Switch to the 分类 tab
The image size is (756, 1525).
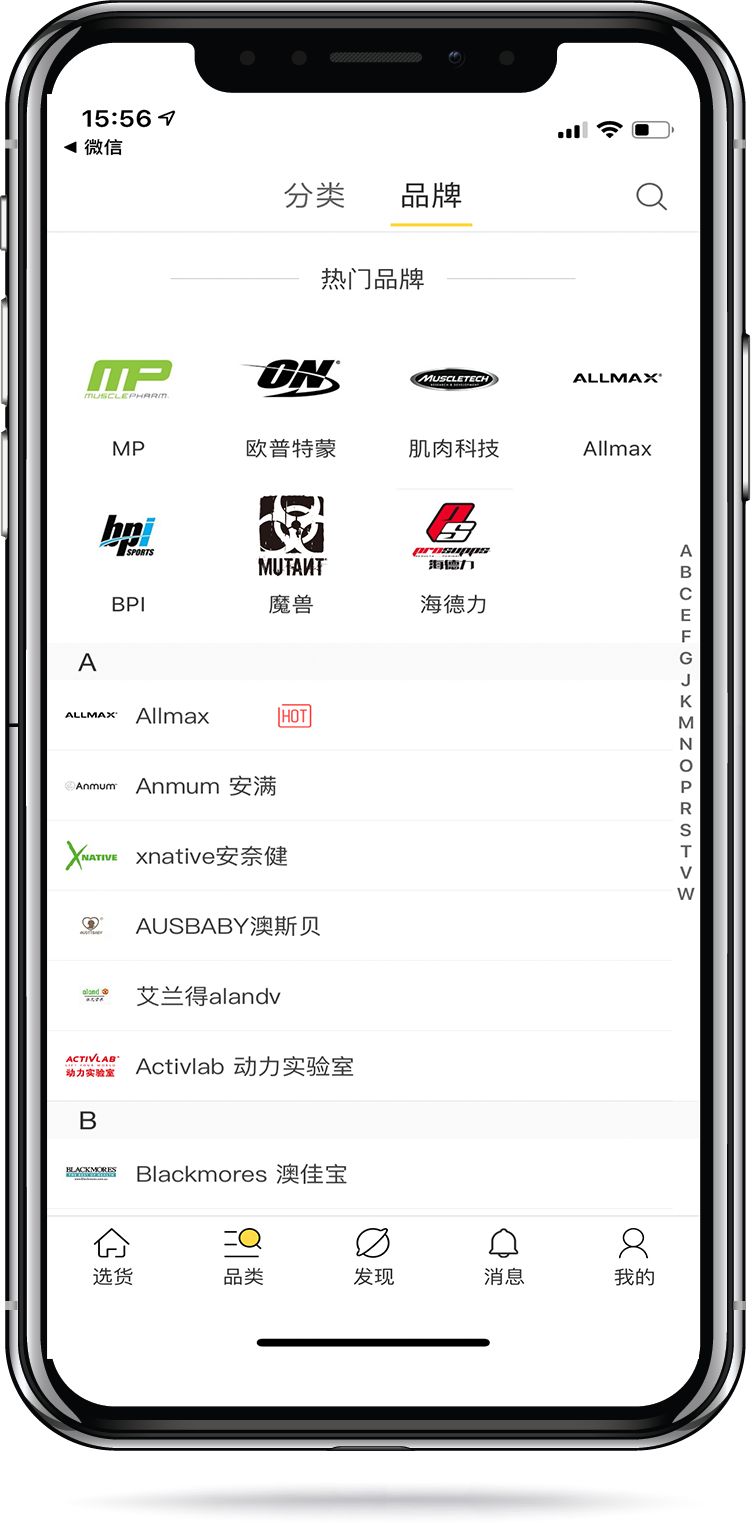(314, 196)
